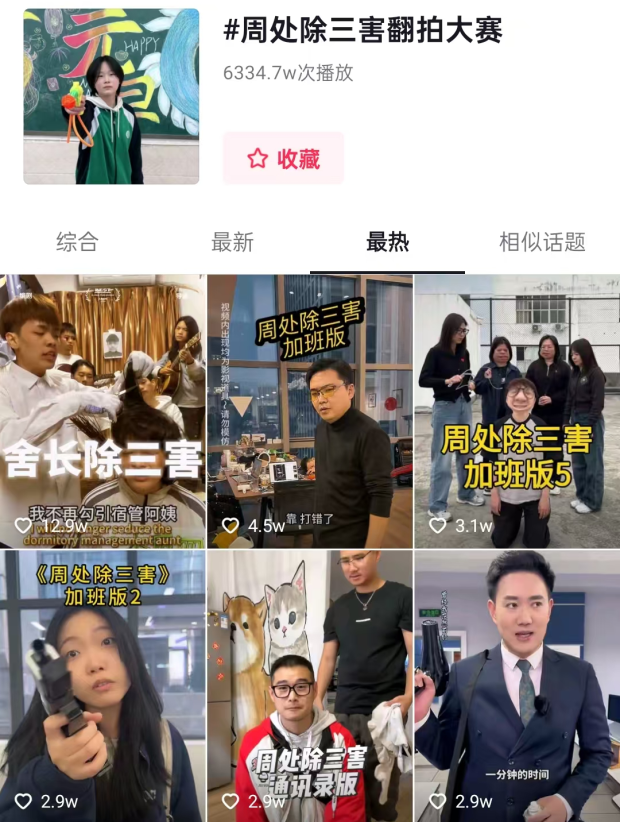Open the 舍长除三害 video
The image size is (620, 822).
pos(103,411)
